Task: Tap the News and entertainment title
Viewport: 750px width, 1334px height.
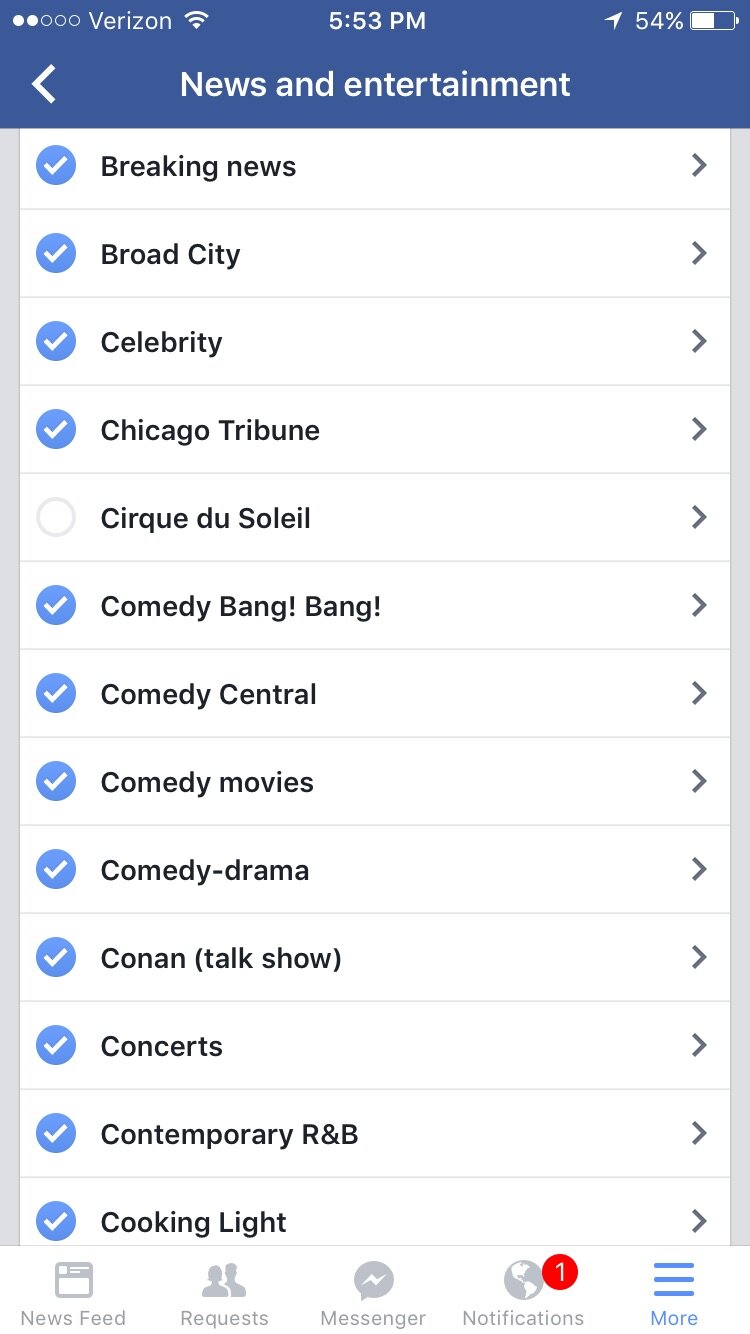Action: point(375,84)
